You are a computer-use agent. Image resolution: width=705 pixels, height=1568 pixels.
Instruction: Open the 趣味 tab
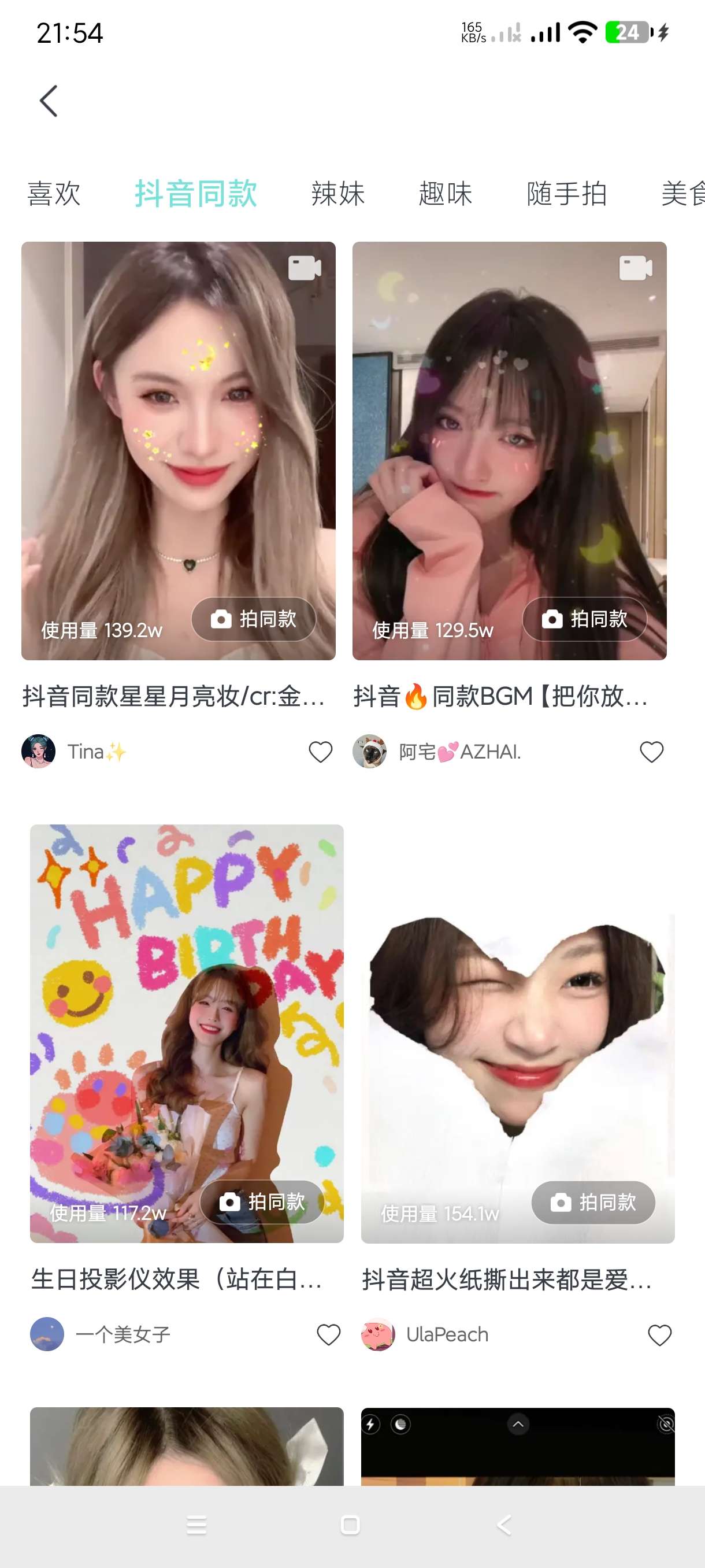pyautogui.click(x=446, y=194)
